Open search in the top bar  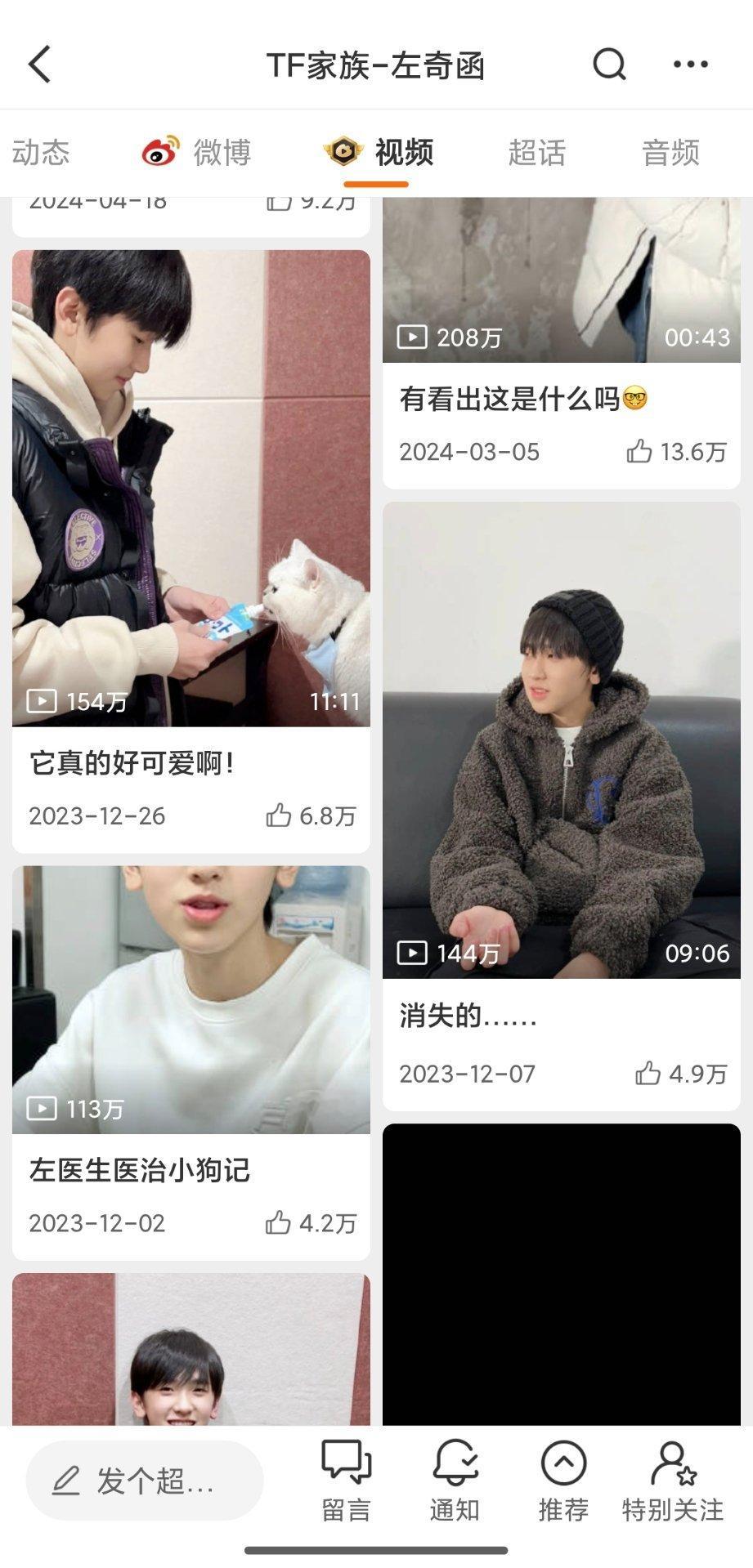pyautogui.click(x=609, y=64)
